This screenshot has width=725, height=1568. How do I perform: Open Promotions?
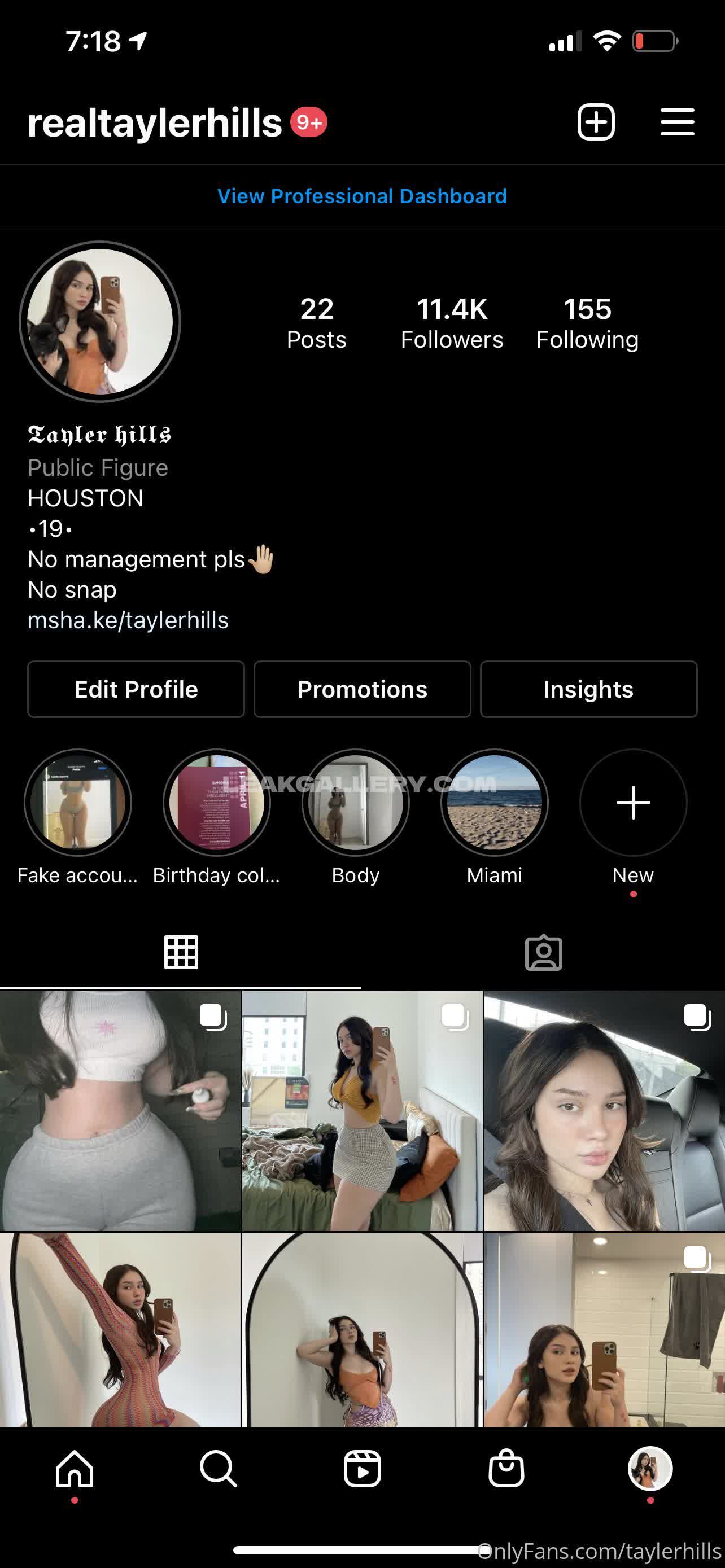362,689
